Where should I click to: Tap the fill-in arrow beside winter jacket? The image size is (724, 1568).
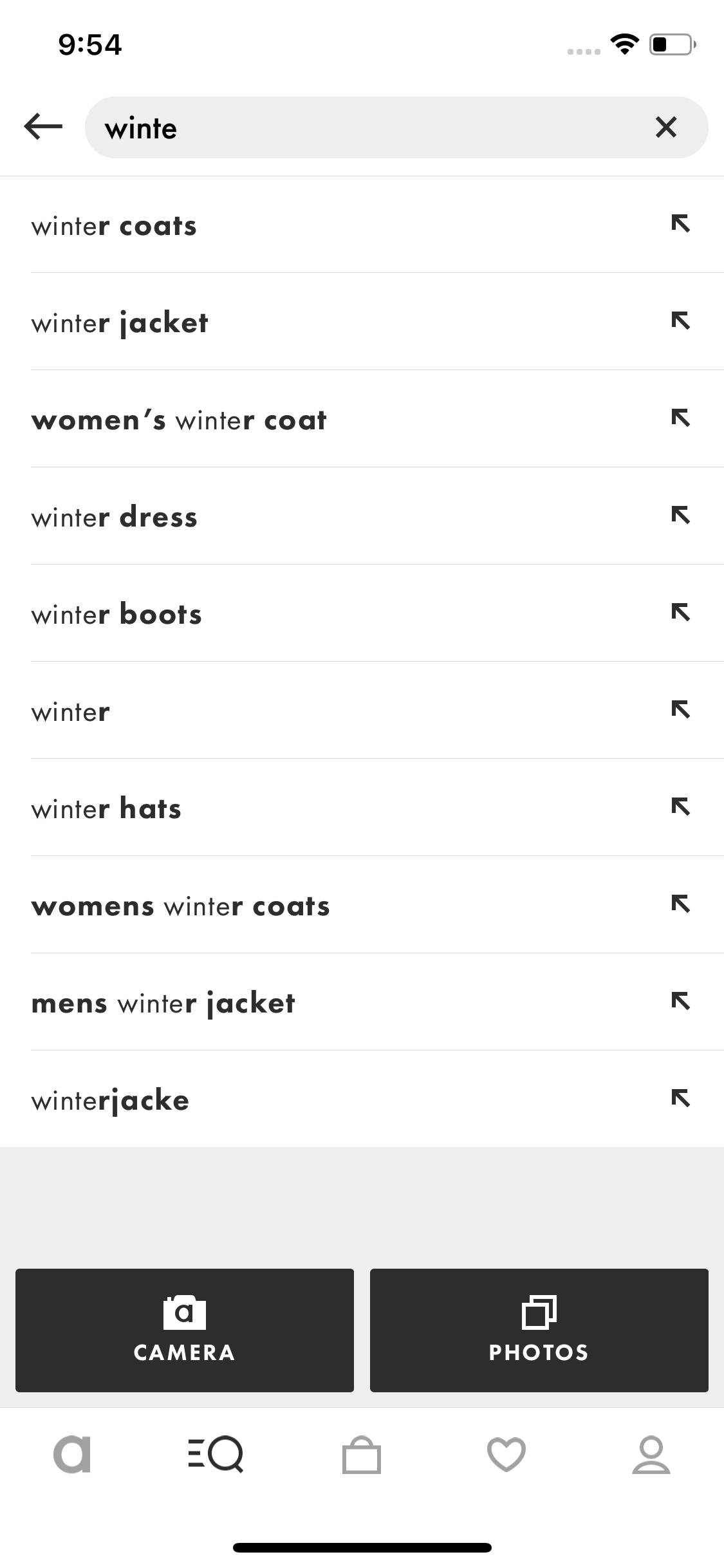[682, 322]
